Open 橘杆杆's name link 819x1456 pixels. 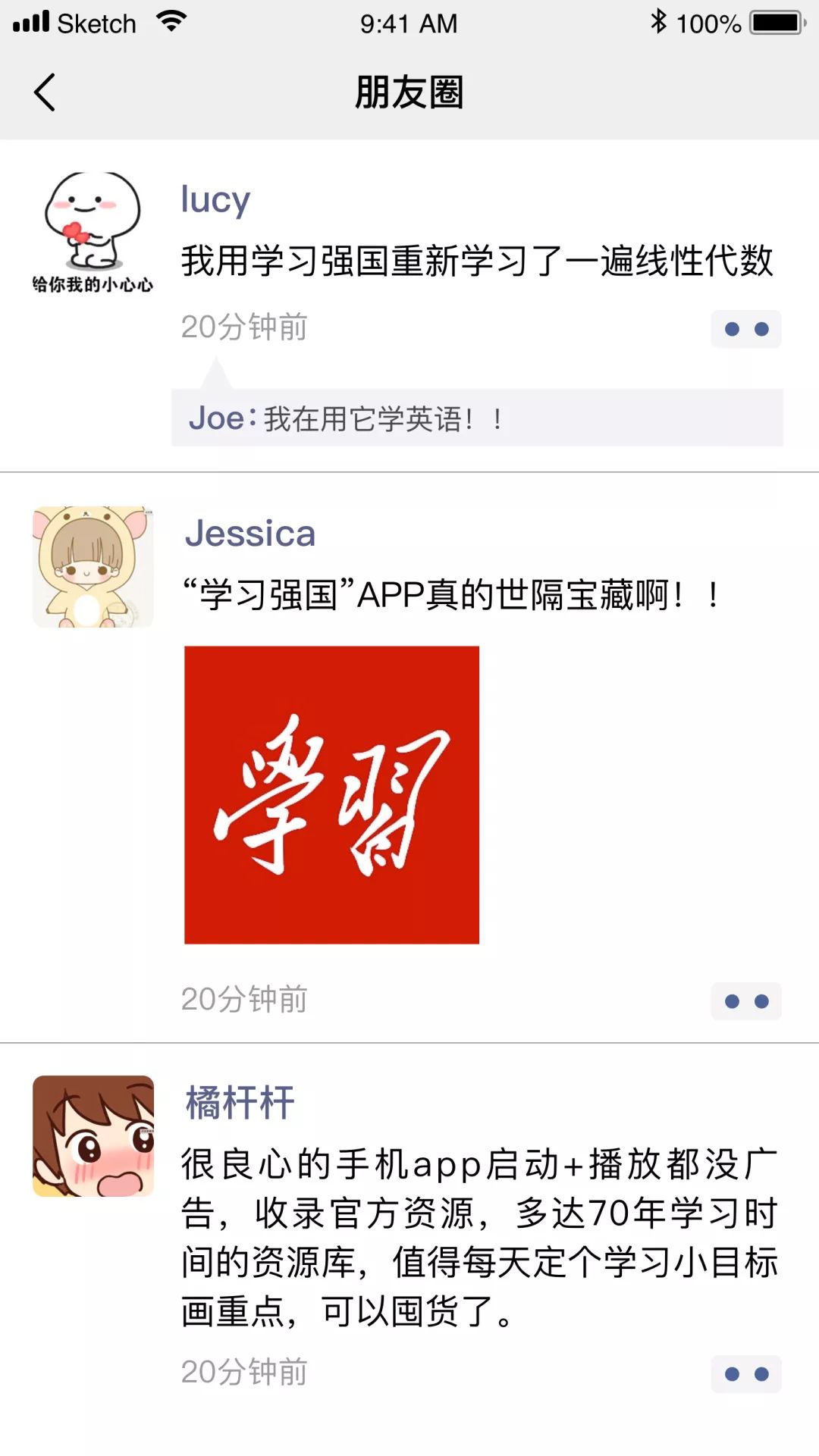click(240, 1103)
